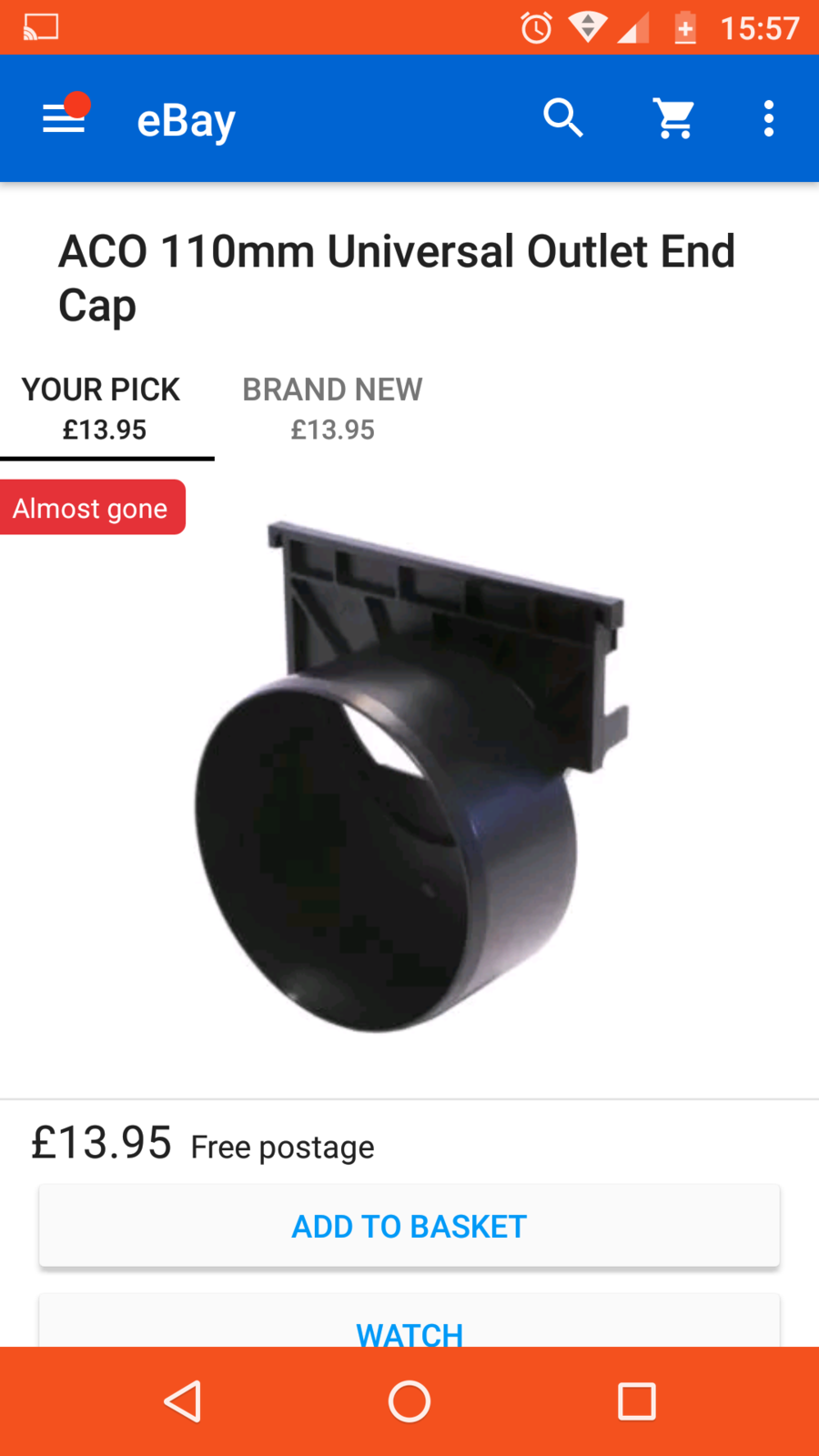This screenshot has height=1456, width=819.
Task: Open eBay search
Action: [x=563, y=118]
